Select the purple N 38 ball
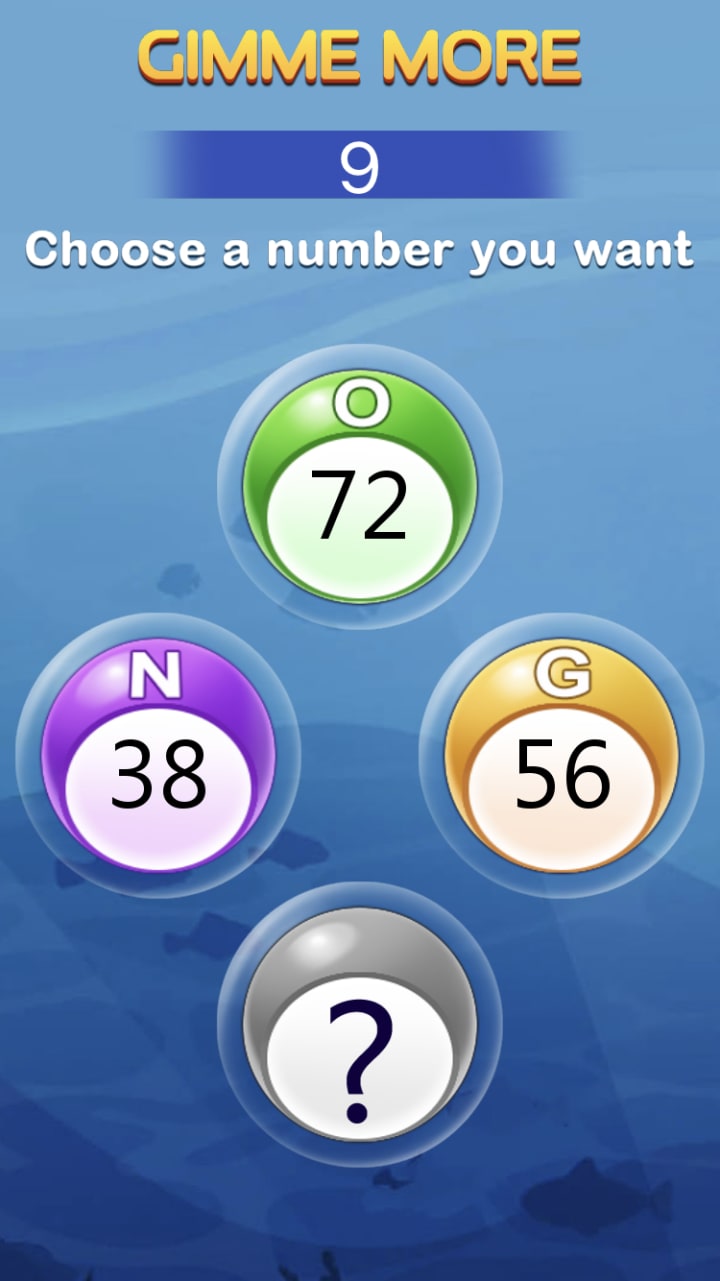This screenshot has height=1281, width=720. 158,757
